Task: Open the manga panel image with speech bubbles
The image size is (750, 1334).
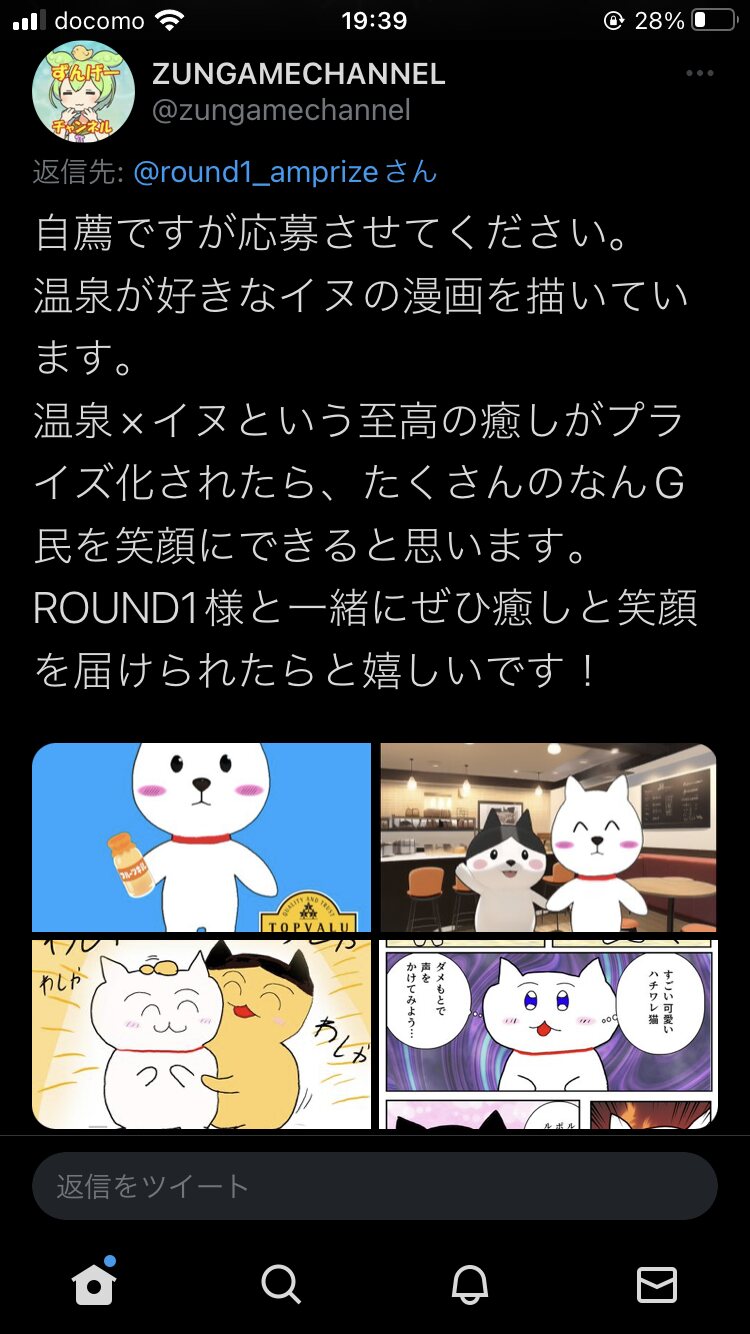Action: [x=548, y=1034]
